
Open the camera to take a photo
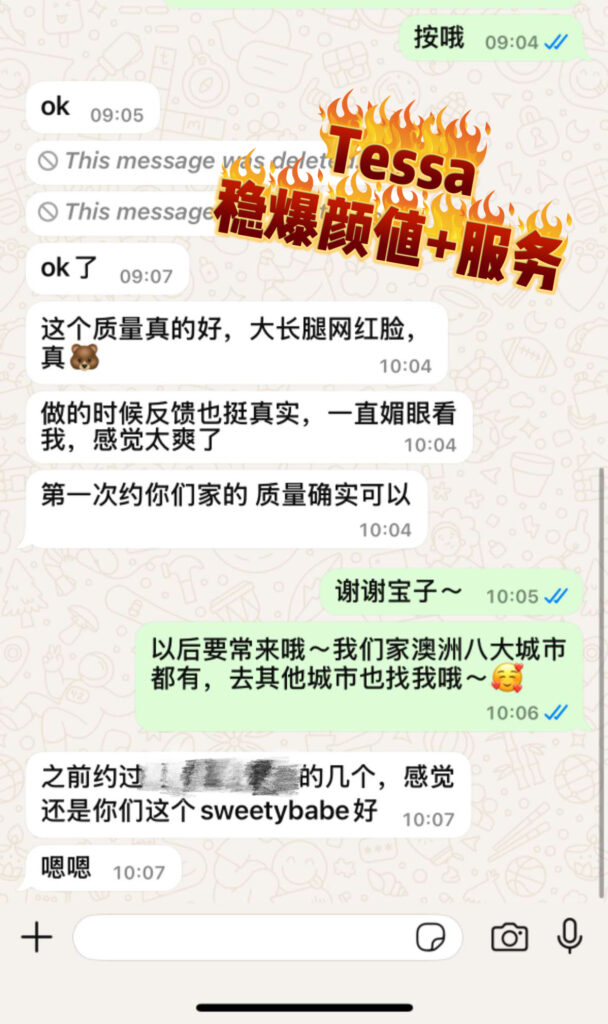point(509,937)
